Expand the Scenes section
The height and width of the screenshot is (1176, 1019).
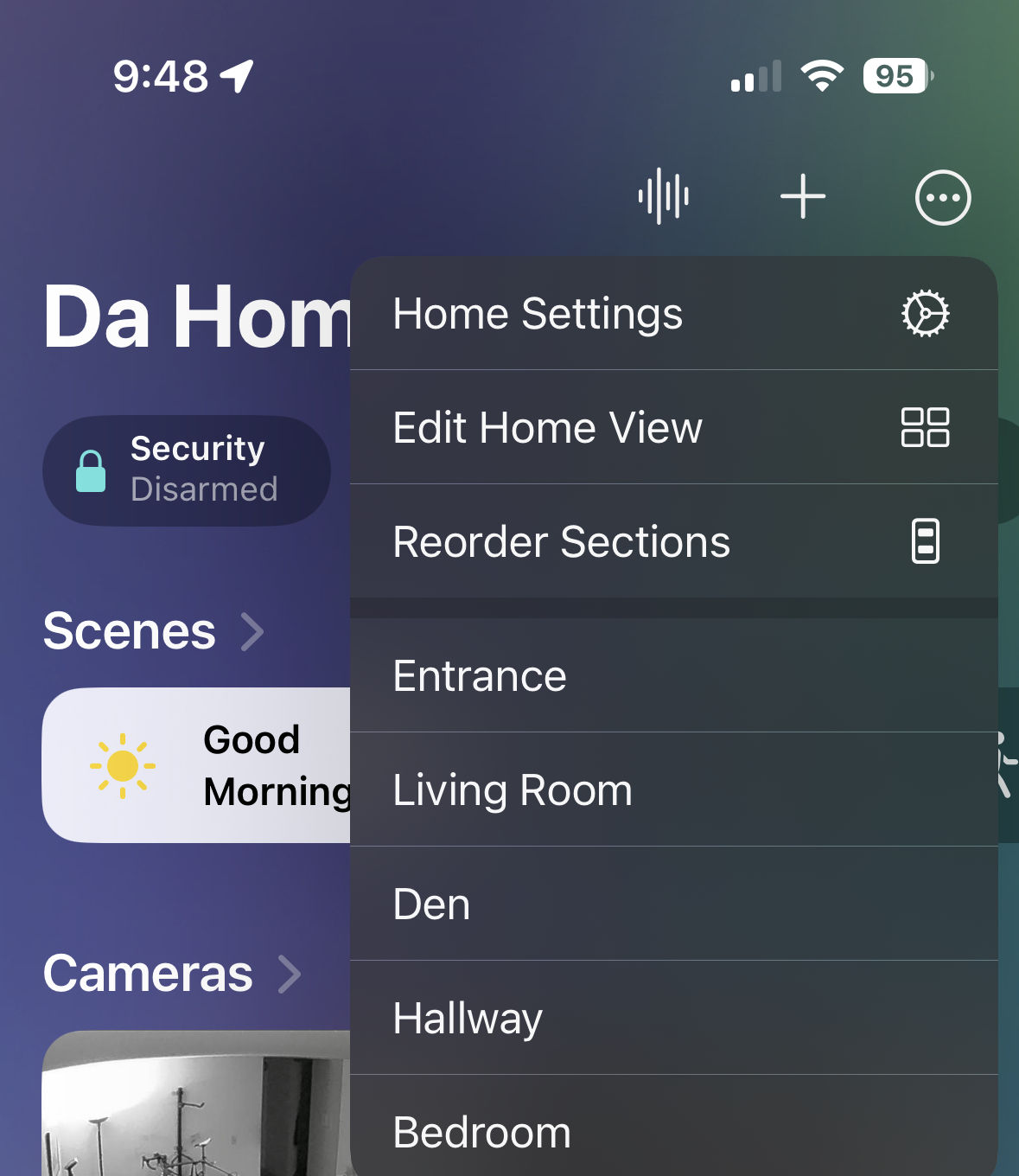pyautogui.click(x=154, y=631)
